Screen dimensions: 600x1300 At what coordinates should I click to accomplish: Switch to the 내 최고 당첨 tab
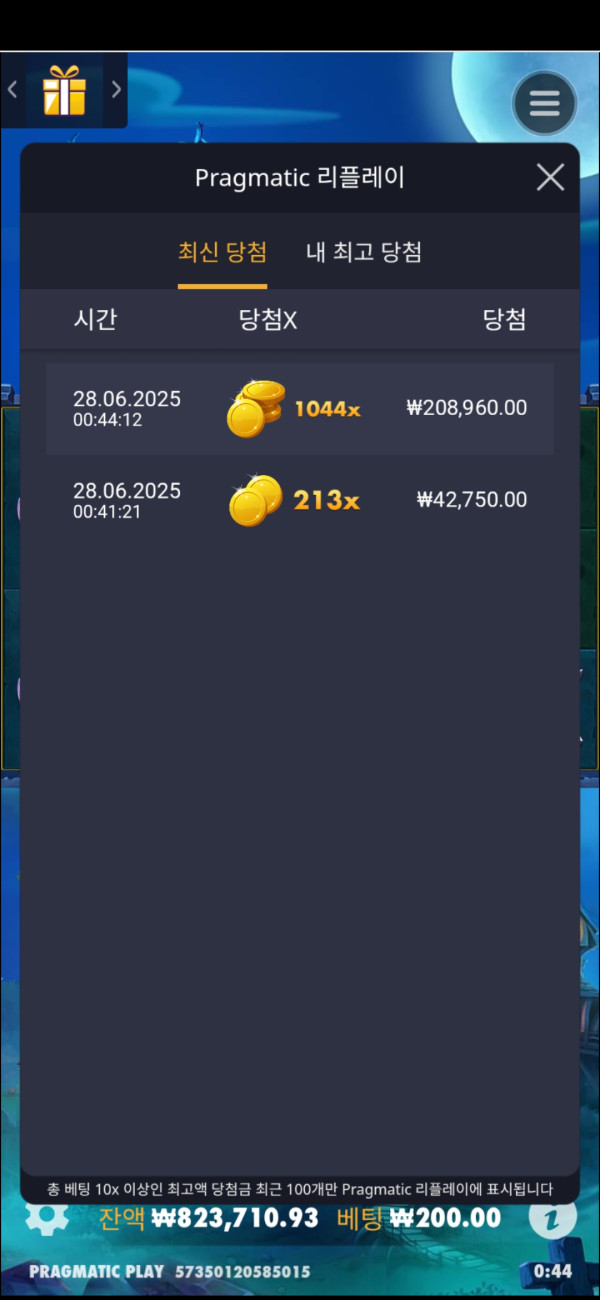pyautogui.click(x=363, y=252)
